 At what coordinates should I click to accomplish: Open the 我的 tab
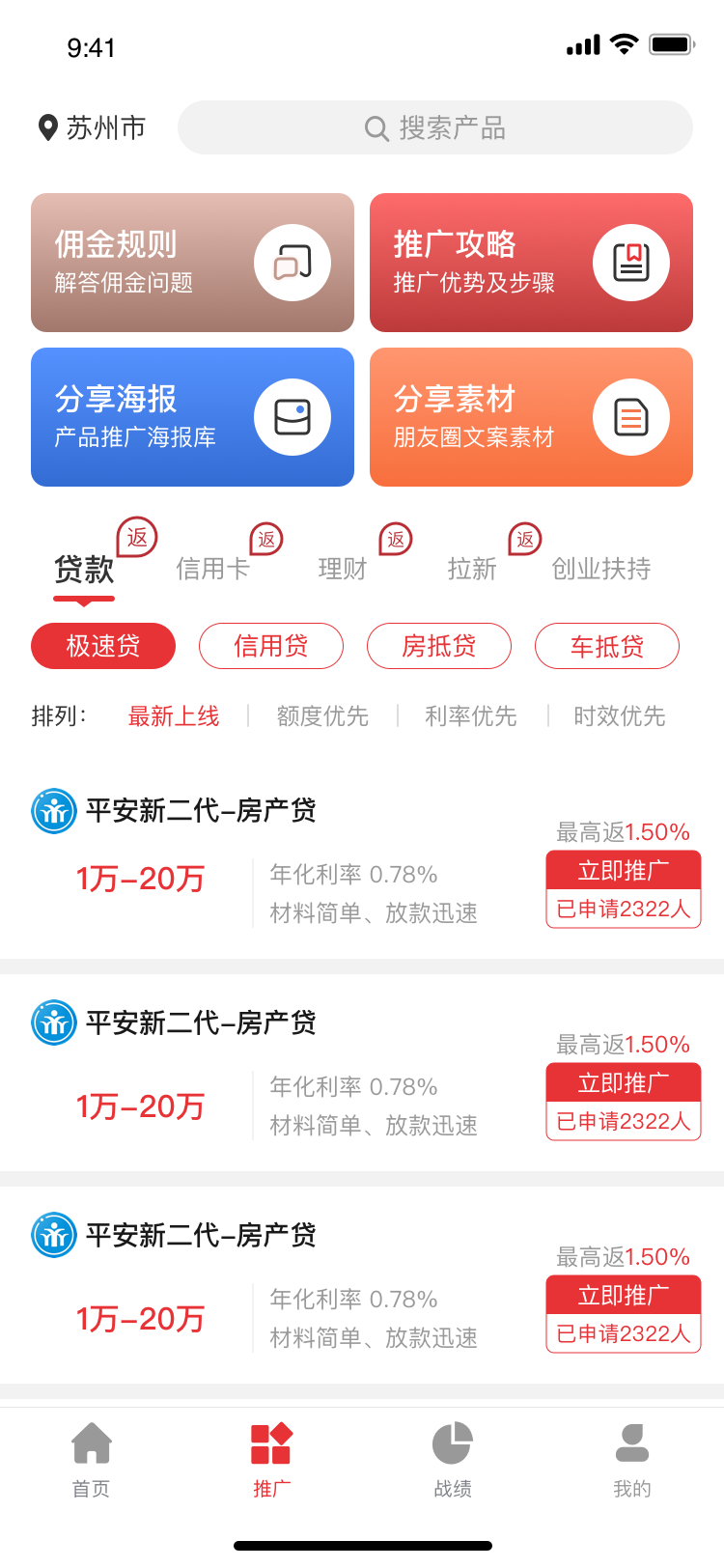coord(632,1460)
